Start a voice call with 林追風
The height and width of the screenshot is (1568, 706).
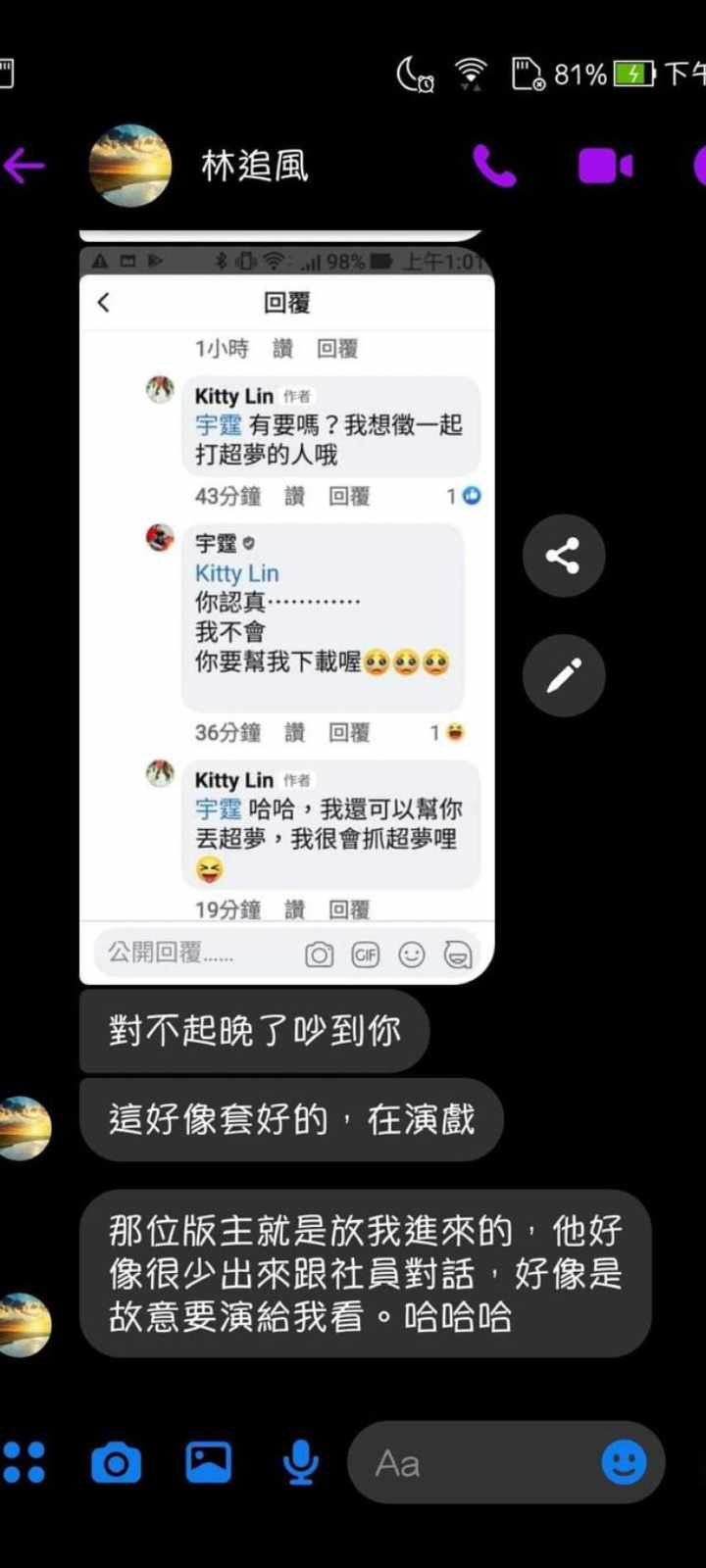(x=494, y=166)
